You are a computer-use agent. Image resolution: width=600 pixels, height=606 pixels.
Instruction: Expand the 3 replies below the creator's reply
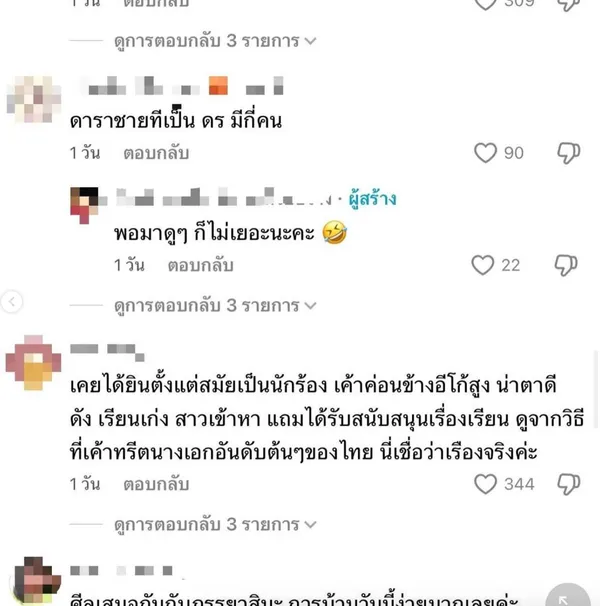(215, 305)
